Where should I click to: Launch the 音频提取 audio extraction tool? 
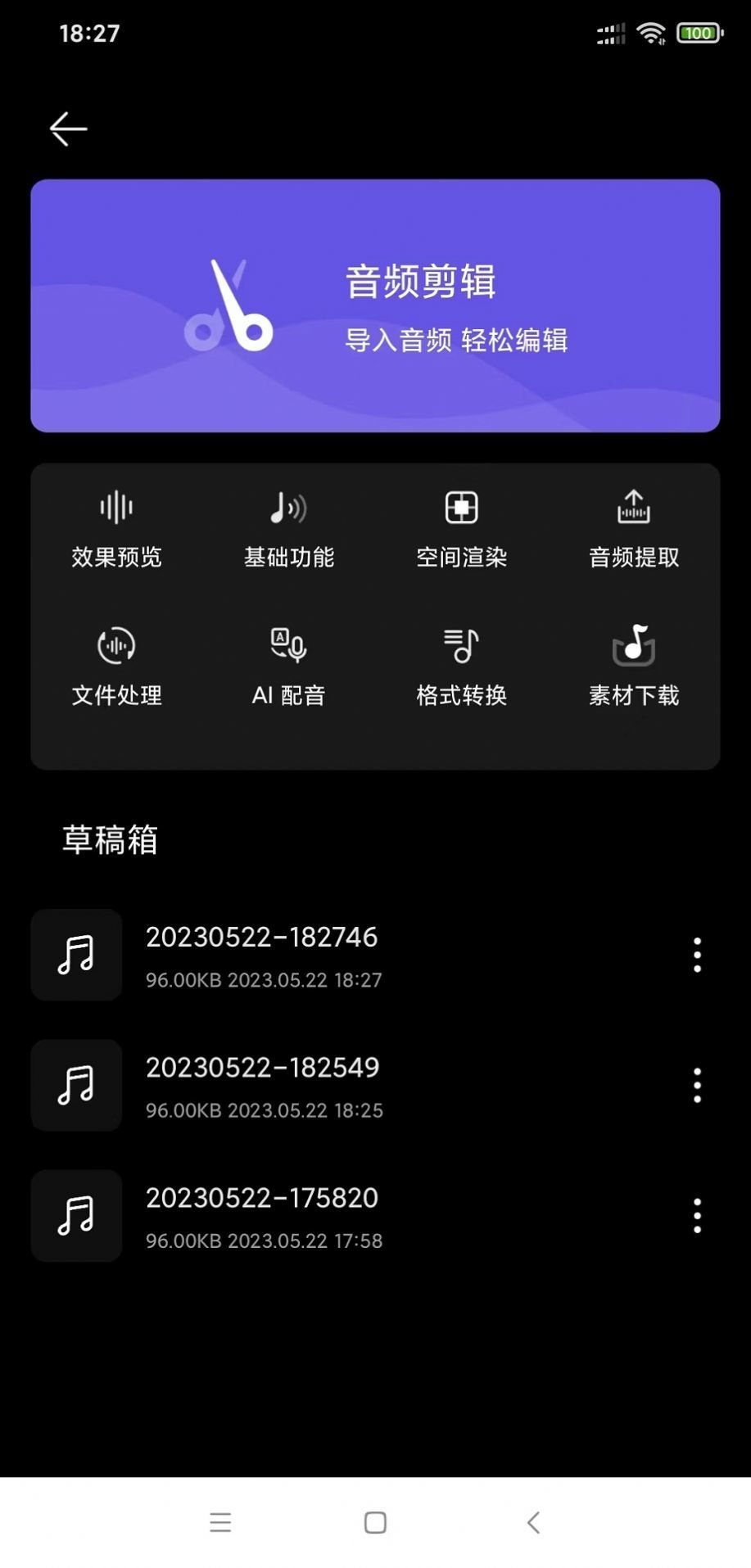pos(632,528)
